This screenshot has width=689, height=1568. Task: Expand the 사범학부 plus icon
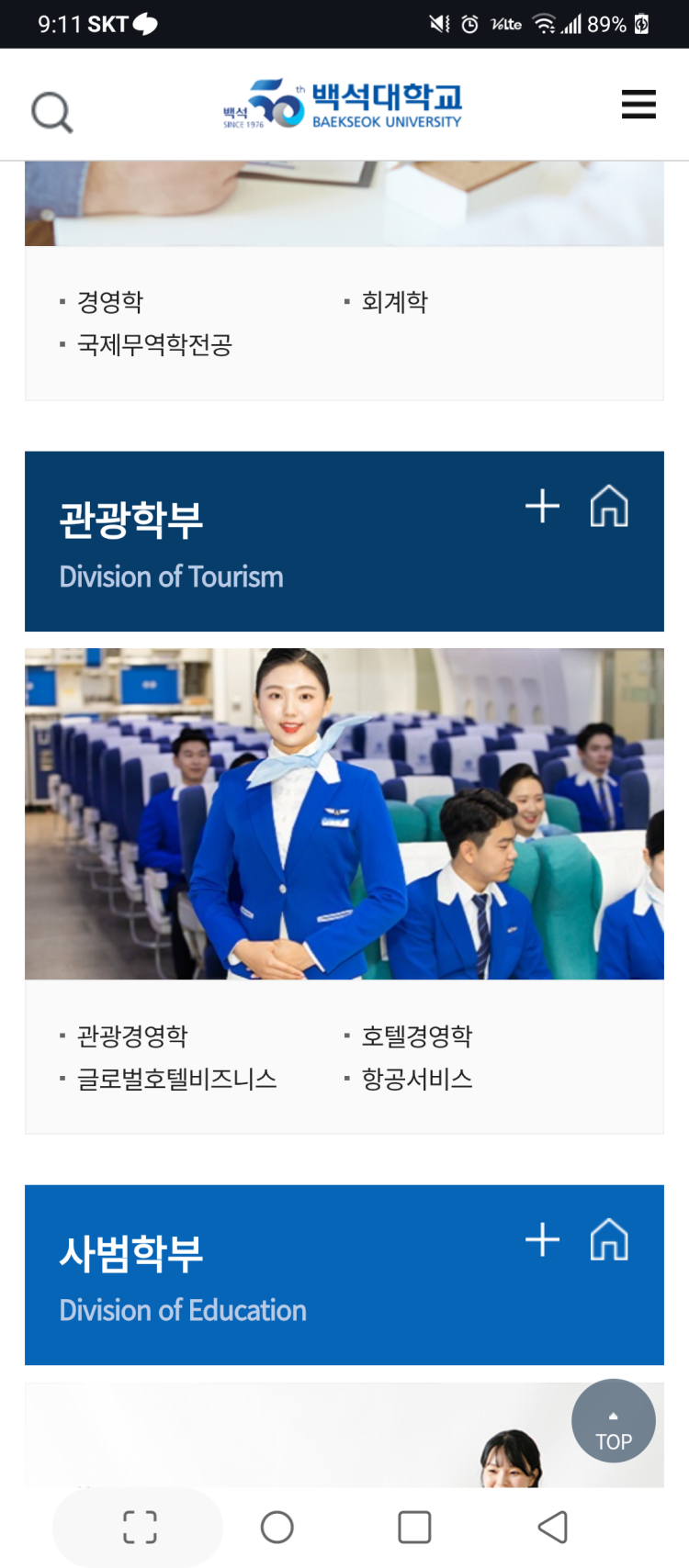pyautogui.click(x=542, y=1239)
